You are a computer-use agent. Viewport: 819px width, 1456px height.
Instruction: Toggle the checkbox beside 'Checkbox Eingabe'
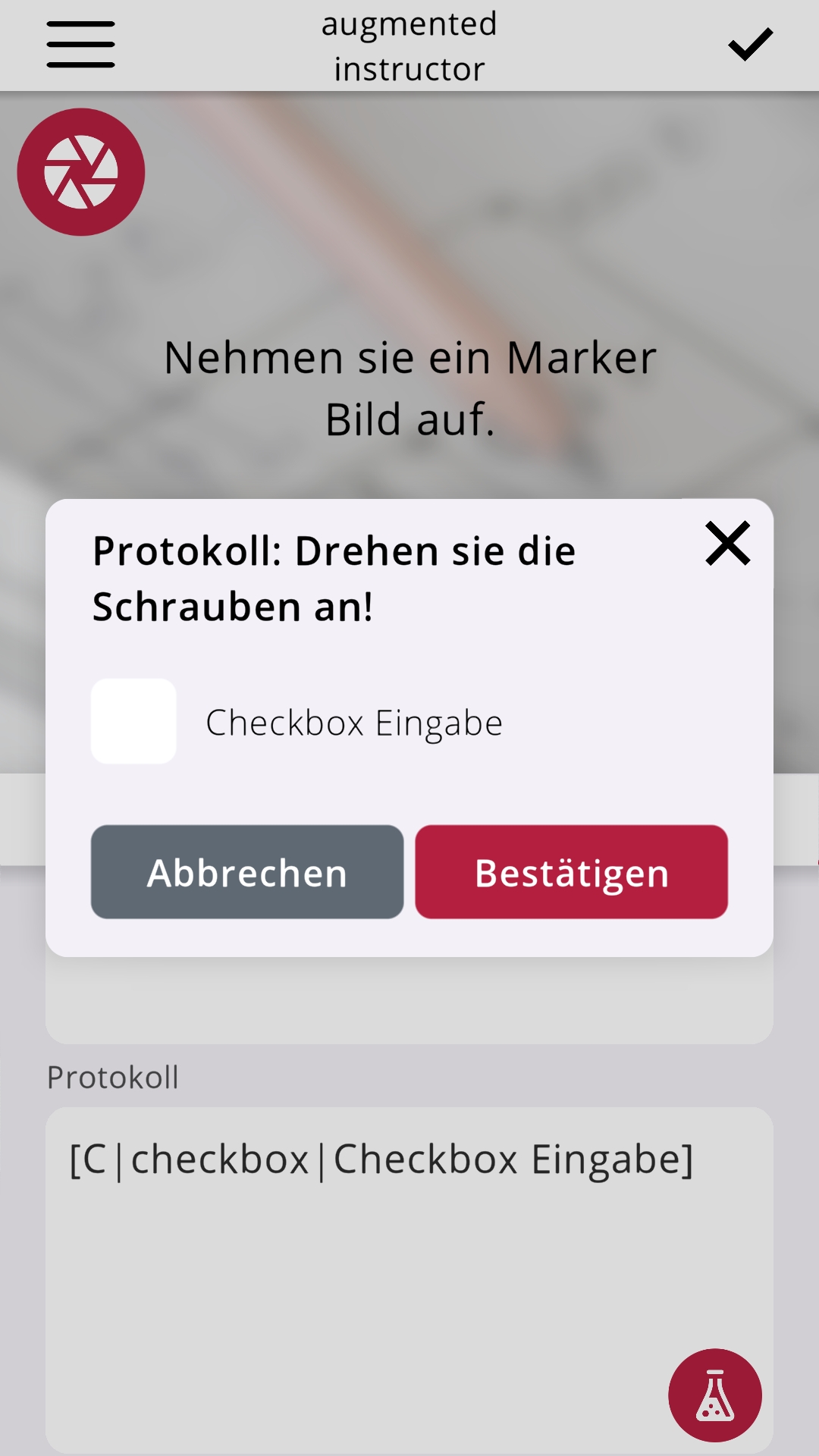[133, 721]
